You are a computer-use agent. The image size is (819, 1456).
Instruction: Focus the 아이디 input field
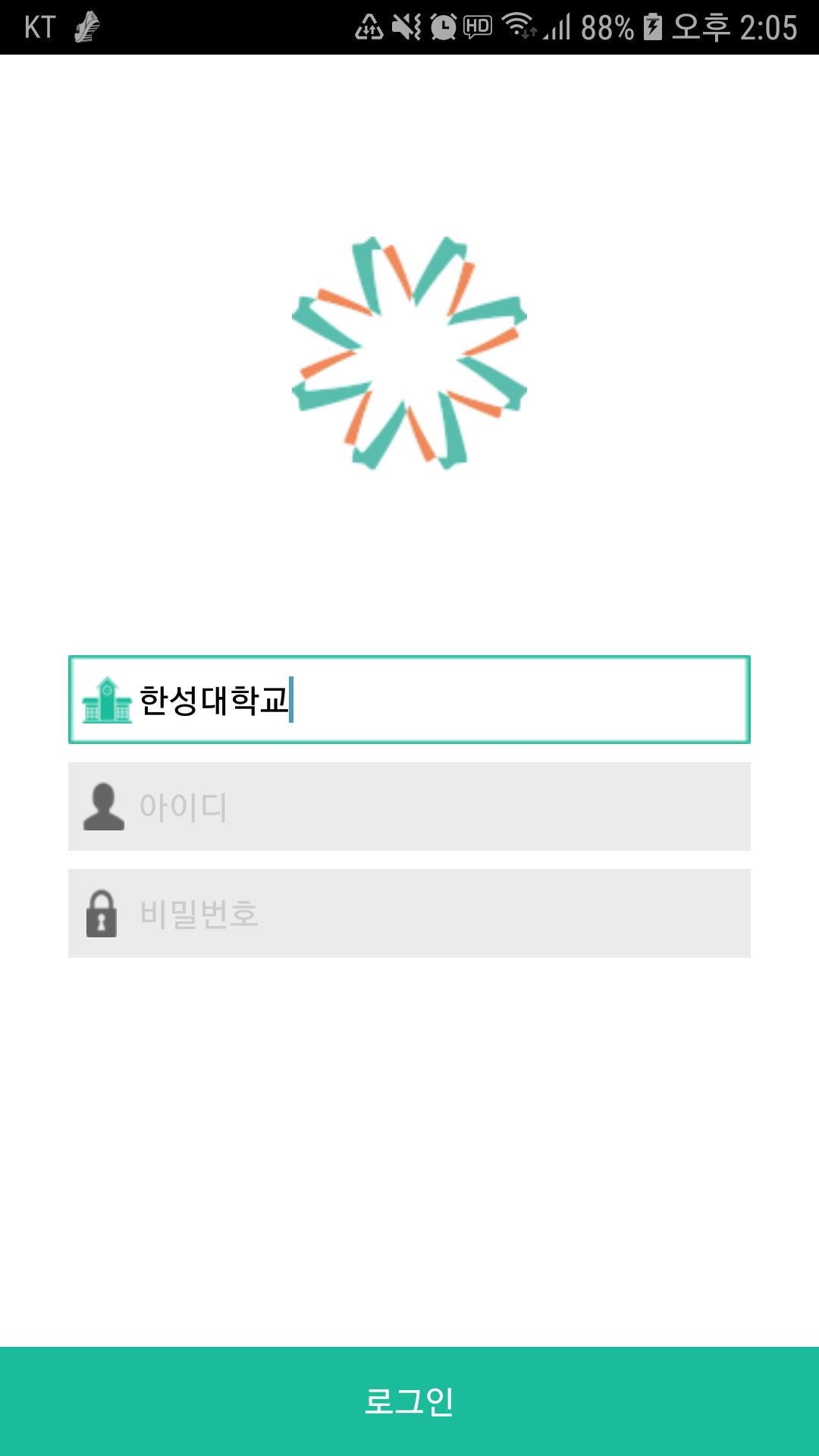coord(409,806)
